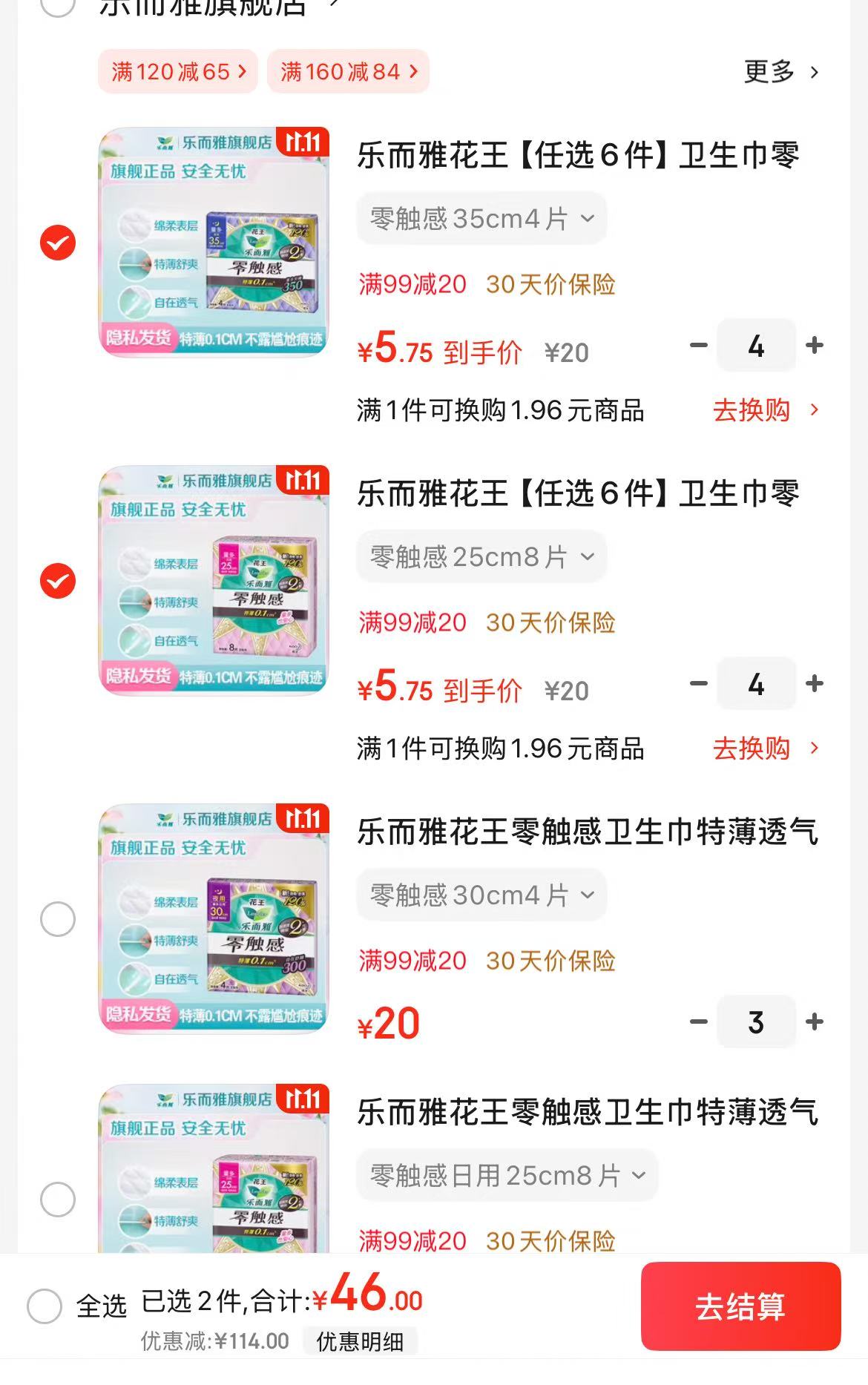Viewport: 868px width, 1385px height.
Task: Uncheck the 零触感35cm4片 item
Action: point(58,243)
